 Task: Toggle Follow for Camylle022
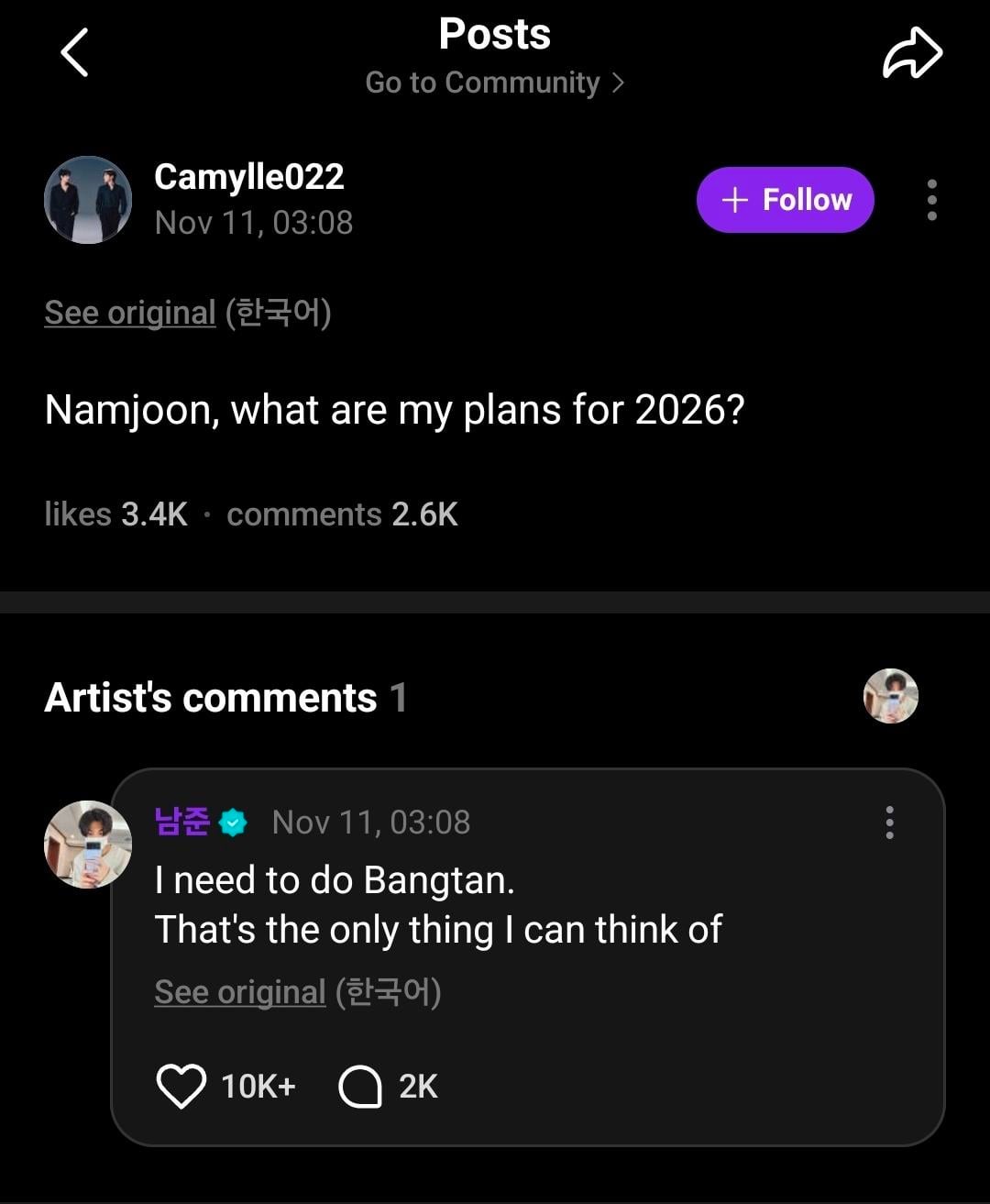785,199
